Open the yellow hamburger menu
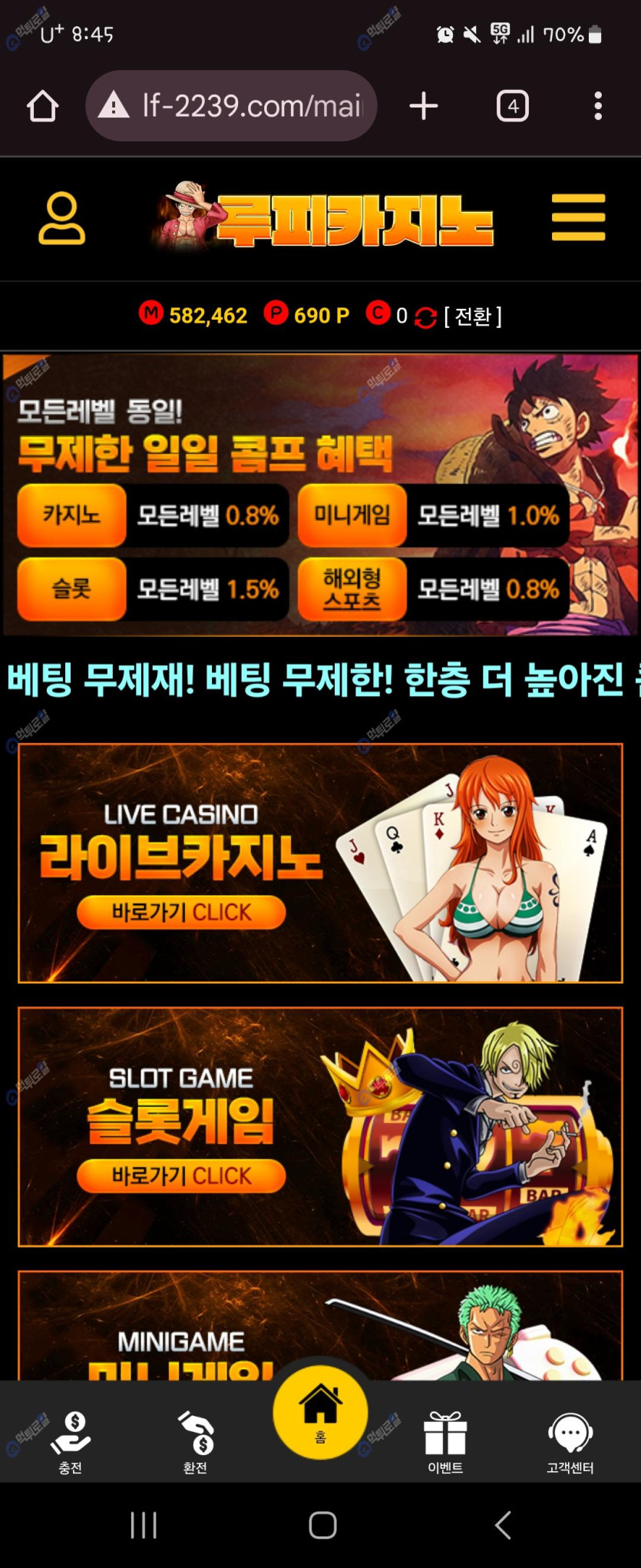 tap(578, 218)
